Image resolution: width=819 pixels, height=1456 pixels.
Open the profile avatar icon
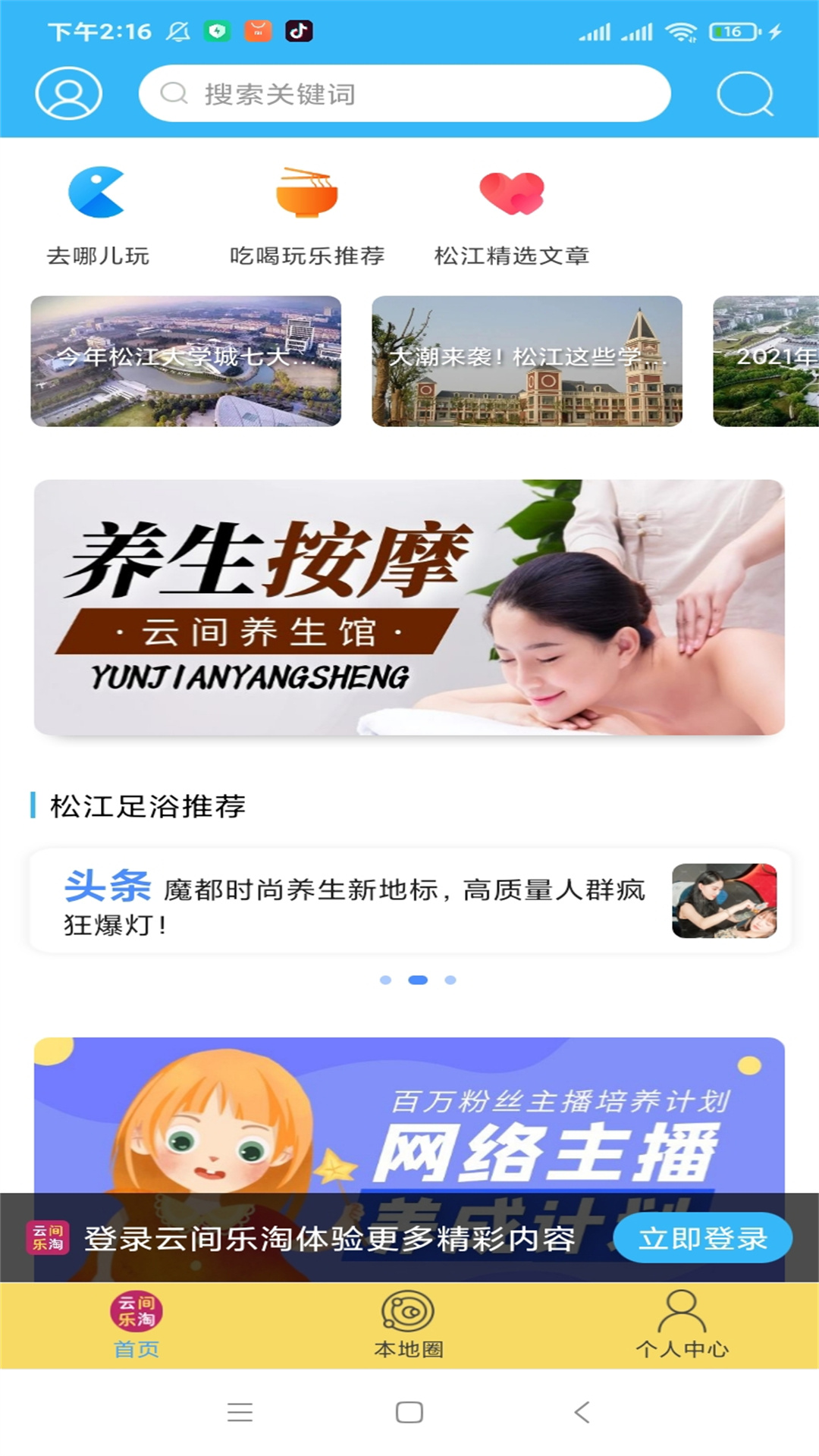coord(69,93)
